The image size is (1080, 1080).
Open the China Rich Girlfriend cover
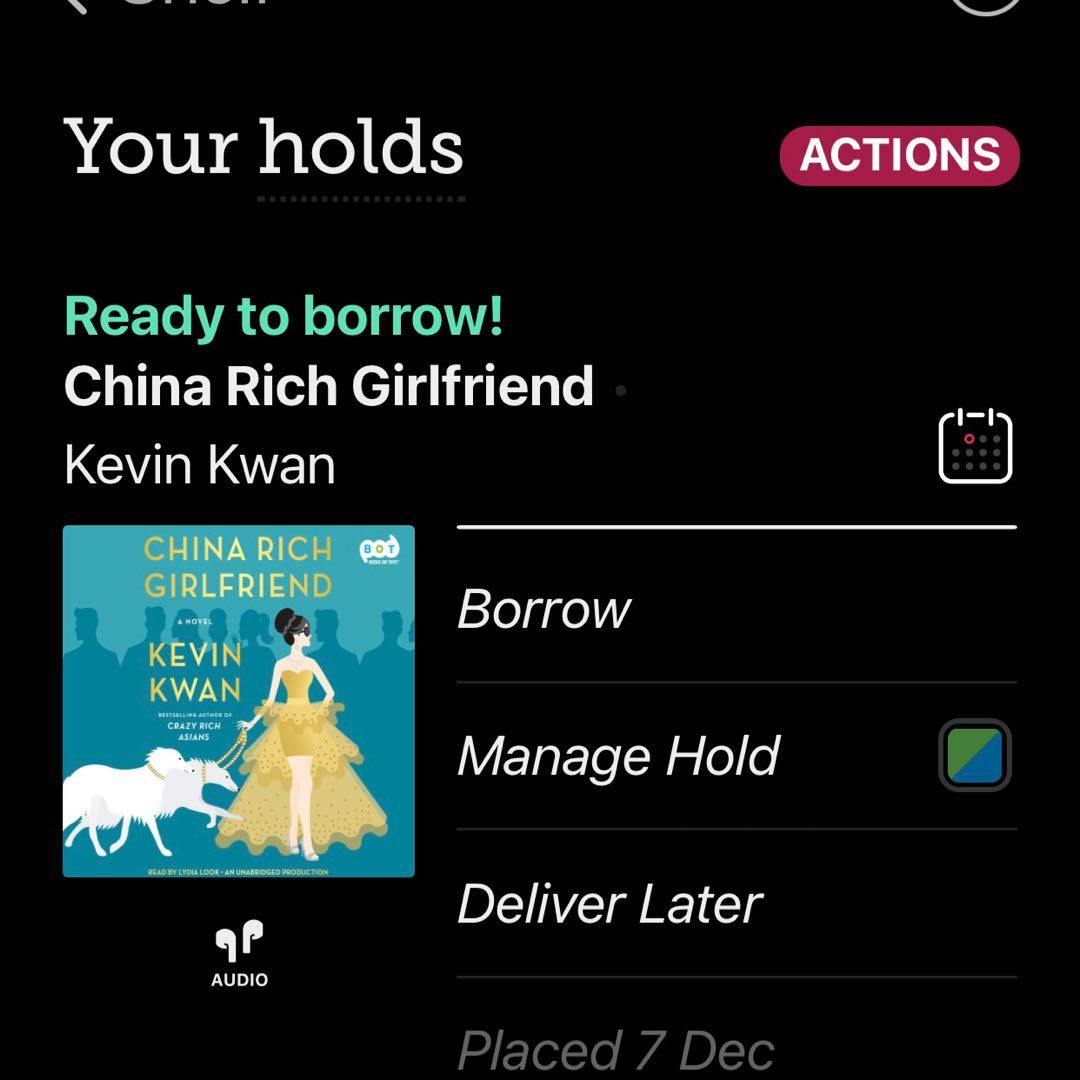tap(239, 701)
